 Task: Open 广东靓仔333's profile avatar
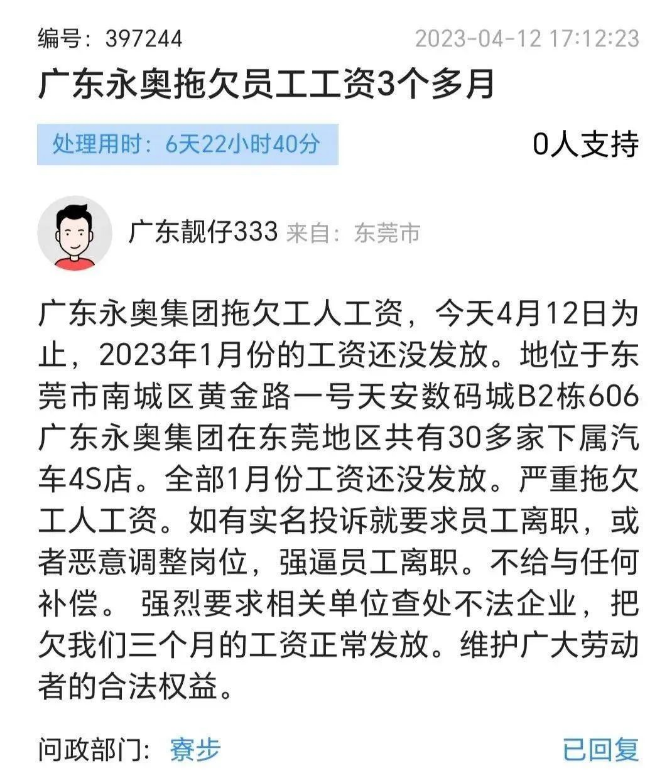point(75,233)
